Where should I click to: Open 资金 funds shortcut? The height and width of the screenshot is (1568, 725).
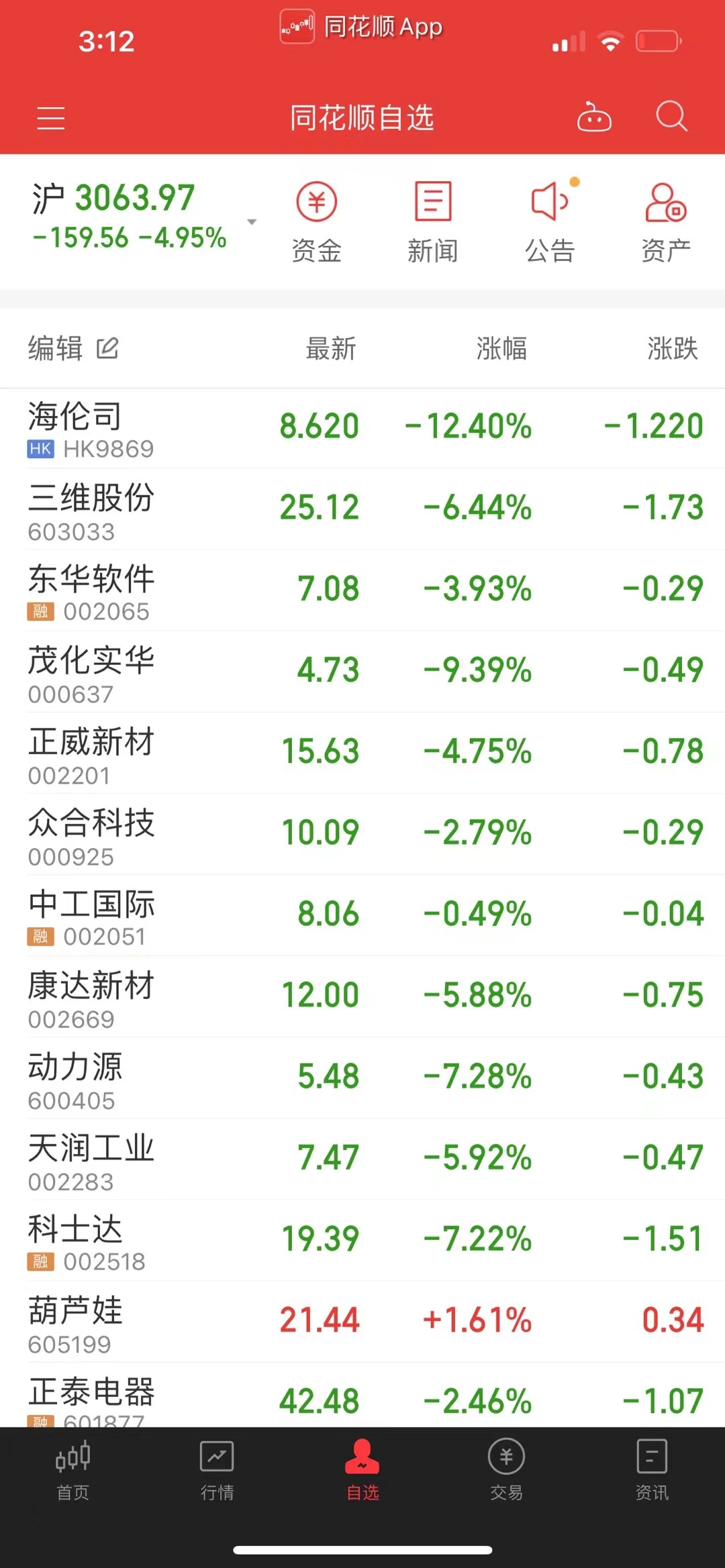316,223
